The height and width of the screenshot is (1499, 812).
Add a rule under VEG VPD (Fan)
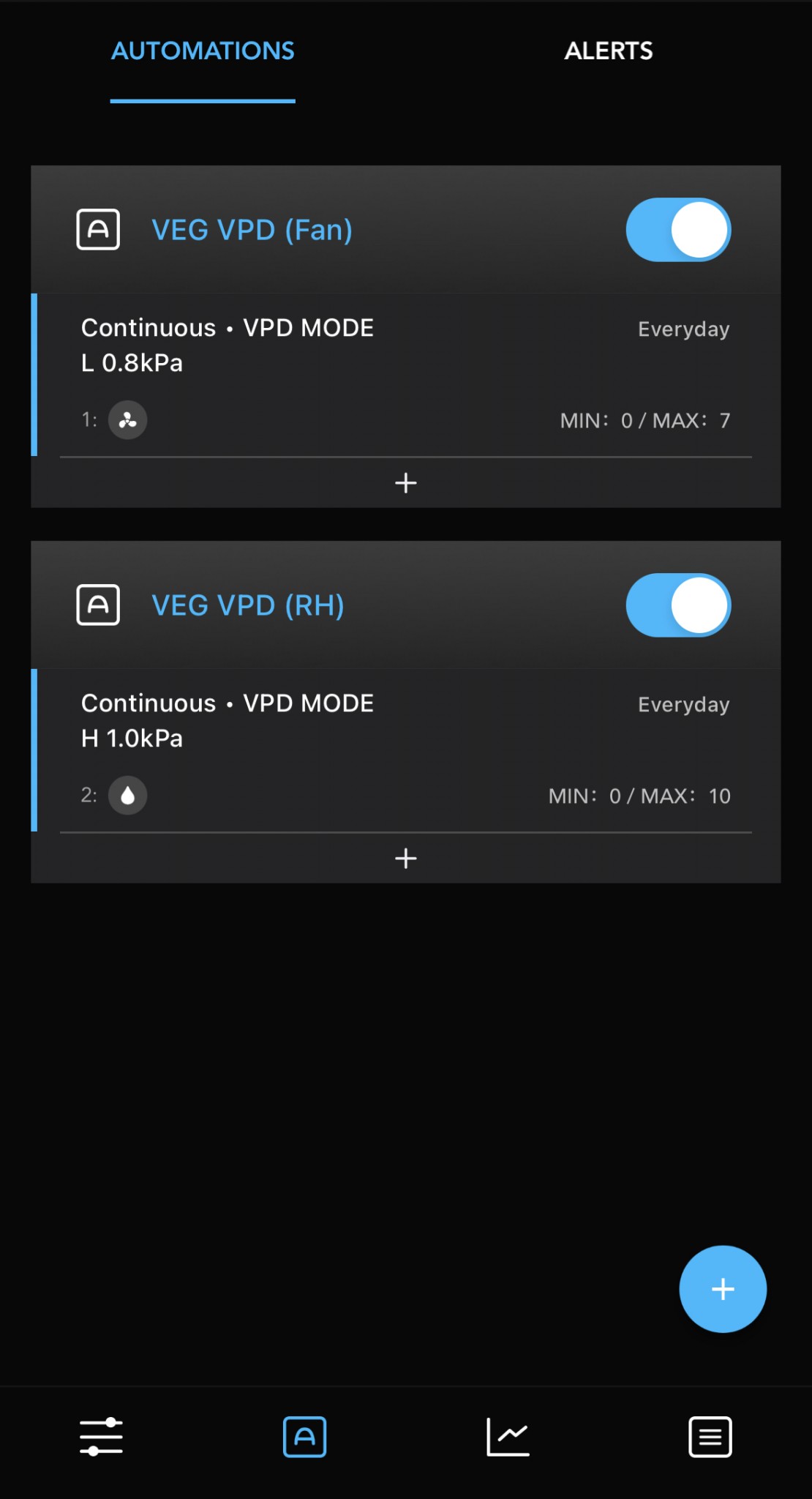point(405,483)
